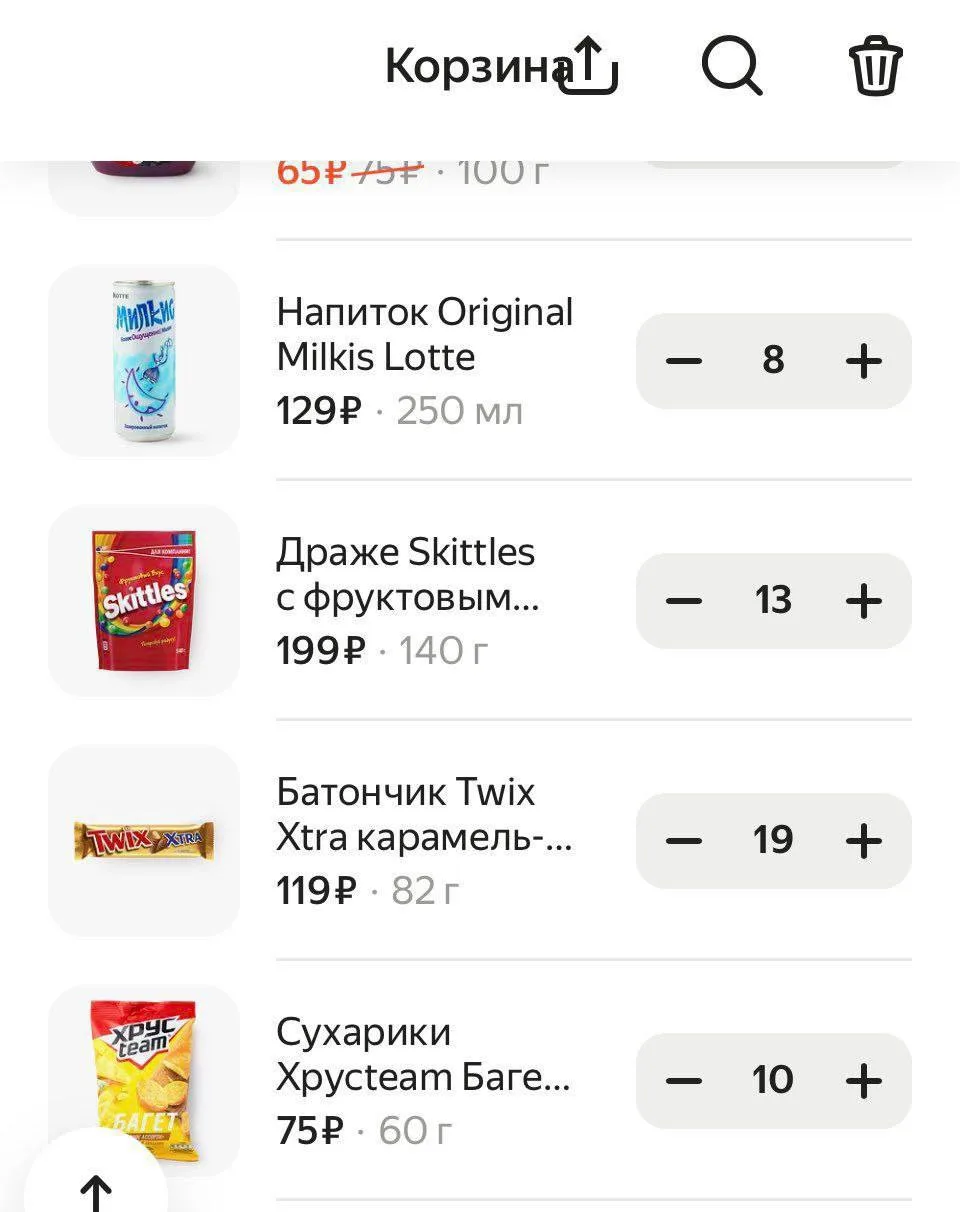Decrease Milkis Lotte drink quantity
Image resolution: width=960 pixels, height=1212 pixels.
[x=684, y=361]
